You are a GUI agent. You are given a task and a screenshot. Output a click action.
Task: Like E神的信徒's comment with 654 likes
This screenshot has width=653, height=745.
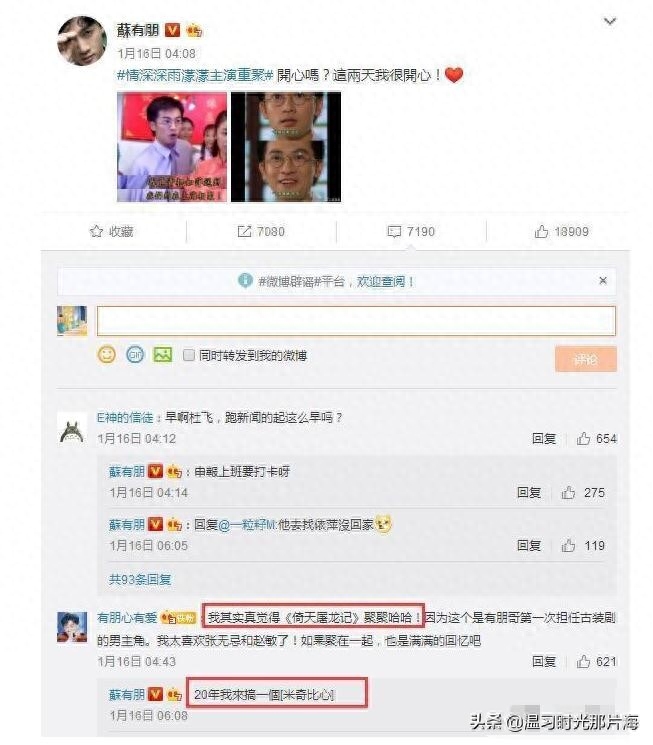[x=598, y=439]
